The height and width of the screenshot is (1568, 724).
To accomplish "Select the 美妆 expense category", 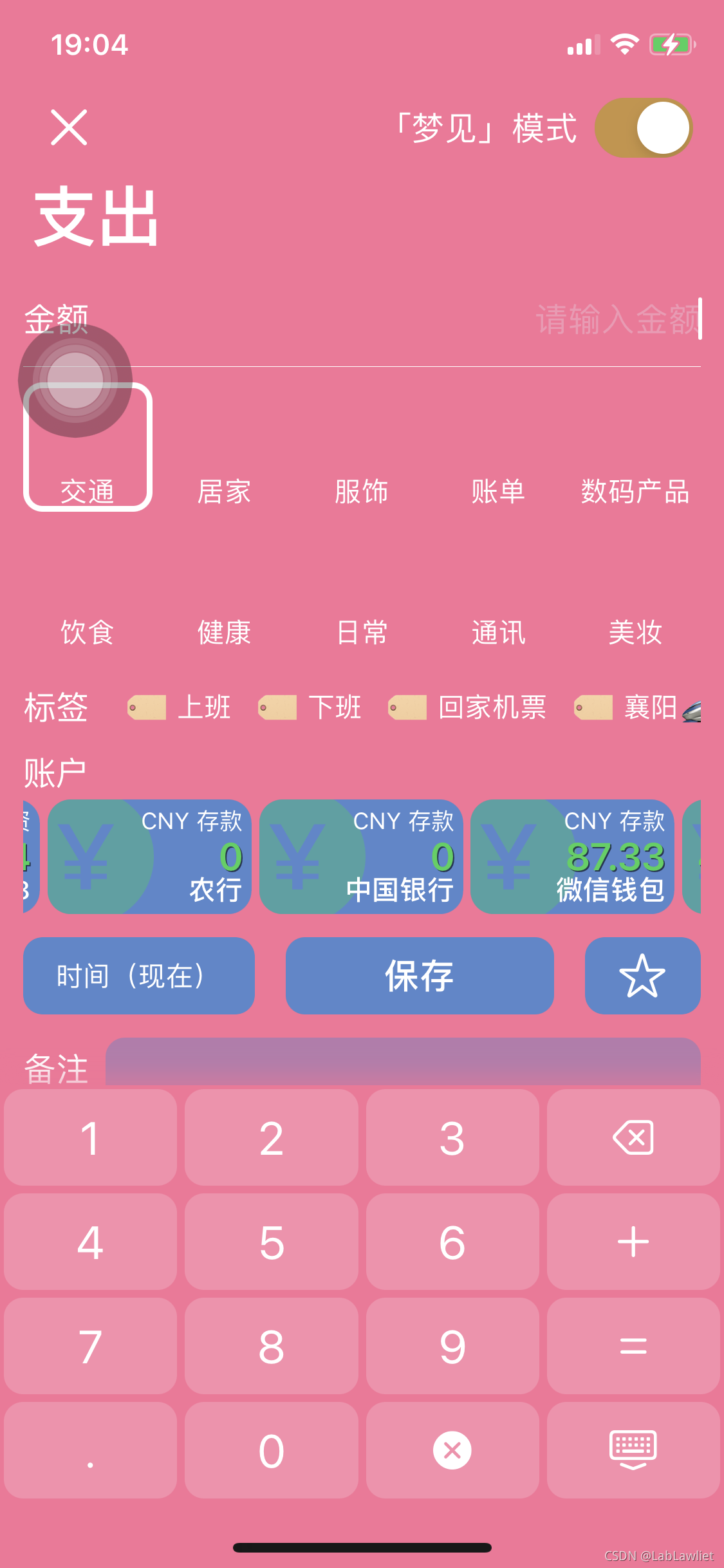I will tap(636, 632).
